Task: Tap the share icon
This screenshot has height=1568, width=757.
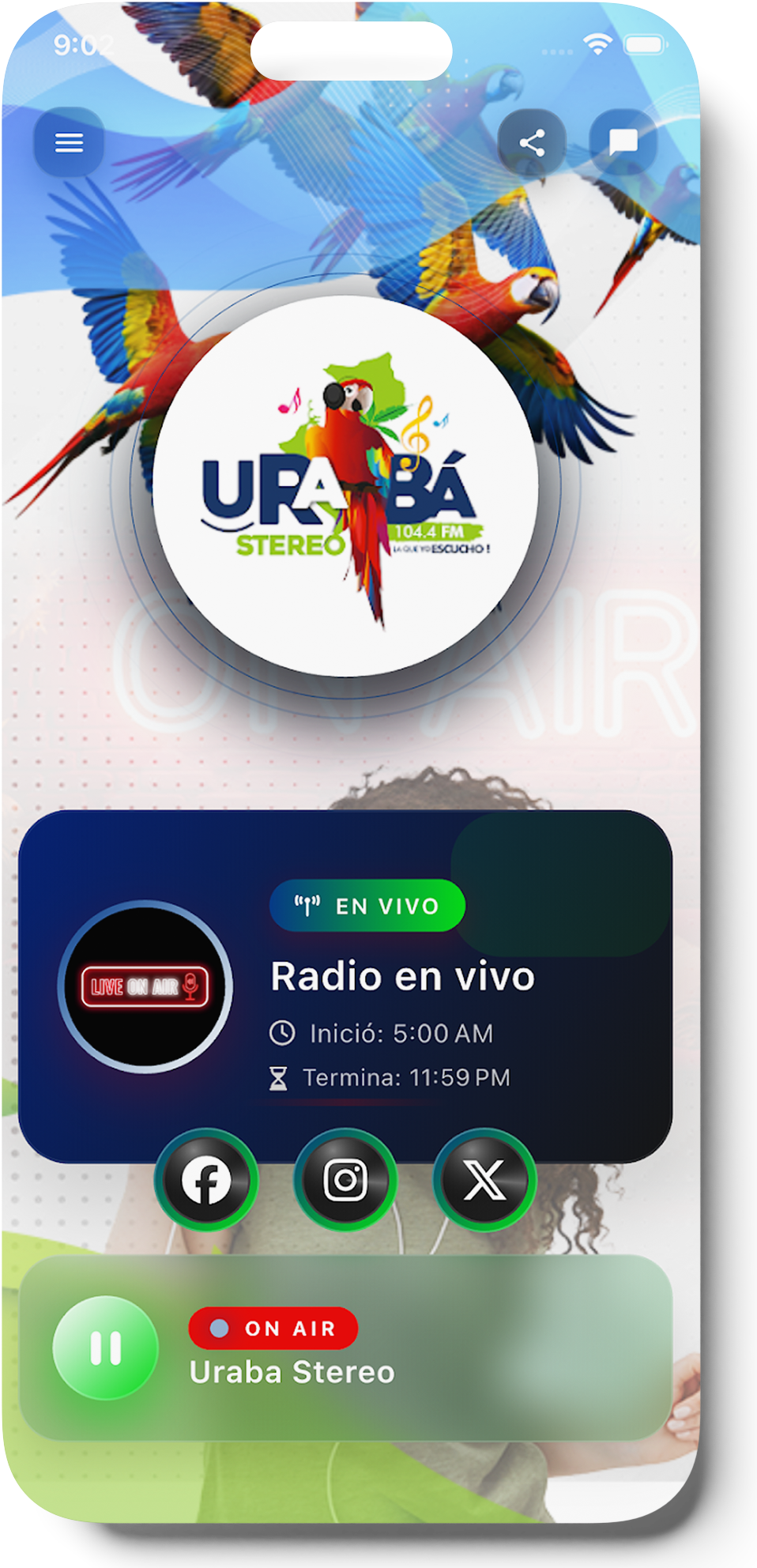Action: [x=532, y=142]
